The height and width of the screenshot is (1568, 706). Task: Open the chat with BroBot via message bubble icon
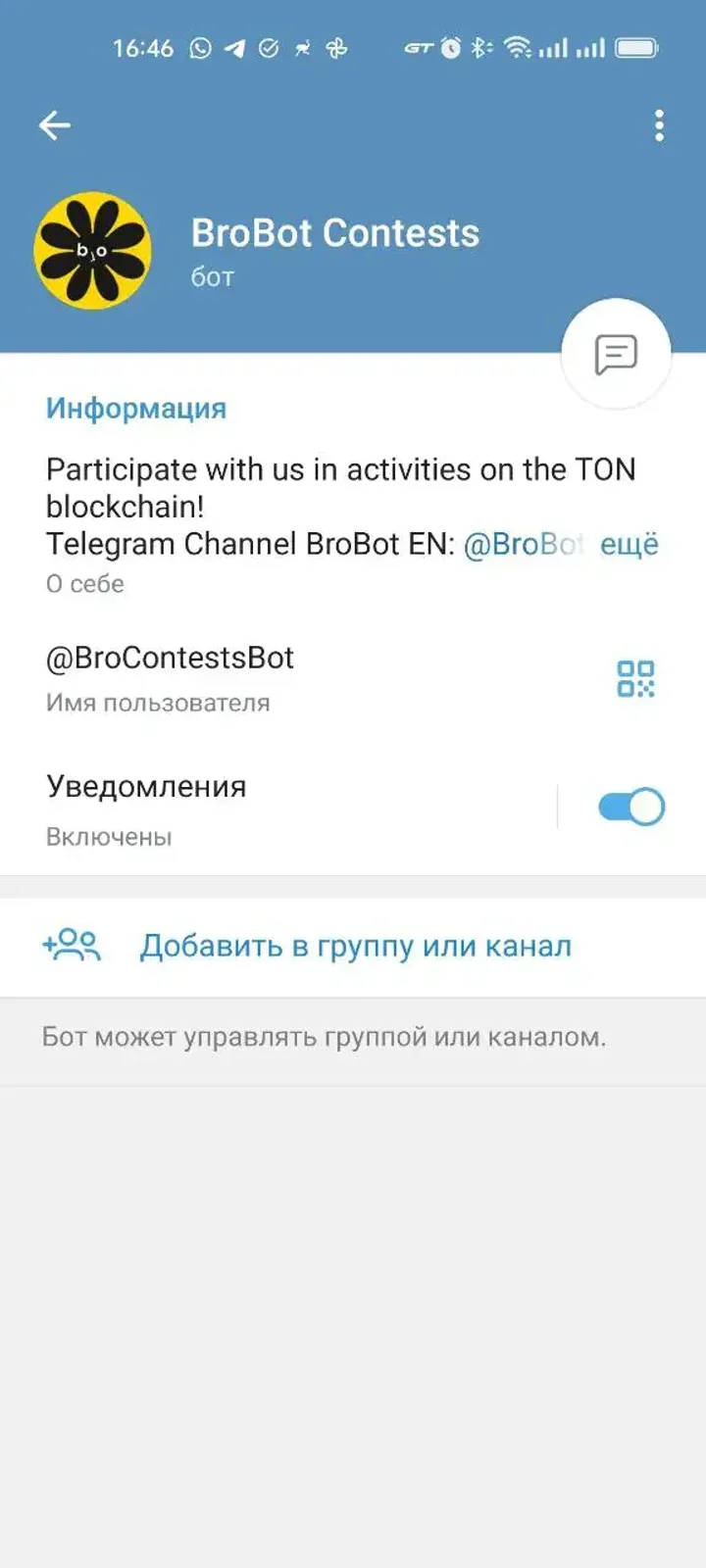point(614,353)
